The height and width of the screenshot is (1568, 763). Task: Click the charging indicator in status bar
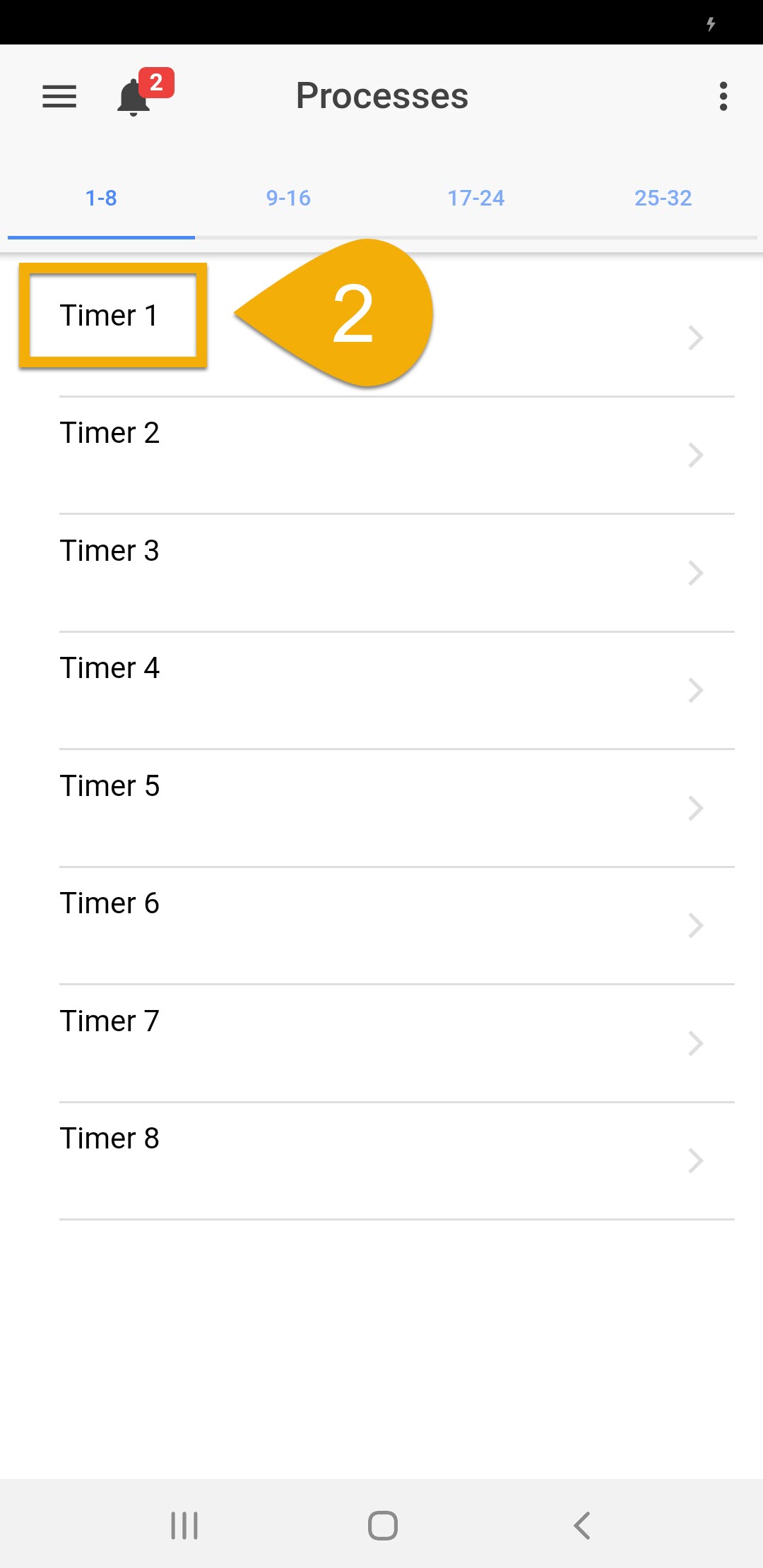pyautogui.click(x=711, y=23)
